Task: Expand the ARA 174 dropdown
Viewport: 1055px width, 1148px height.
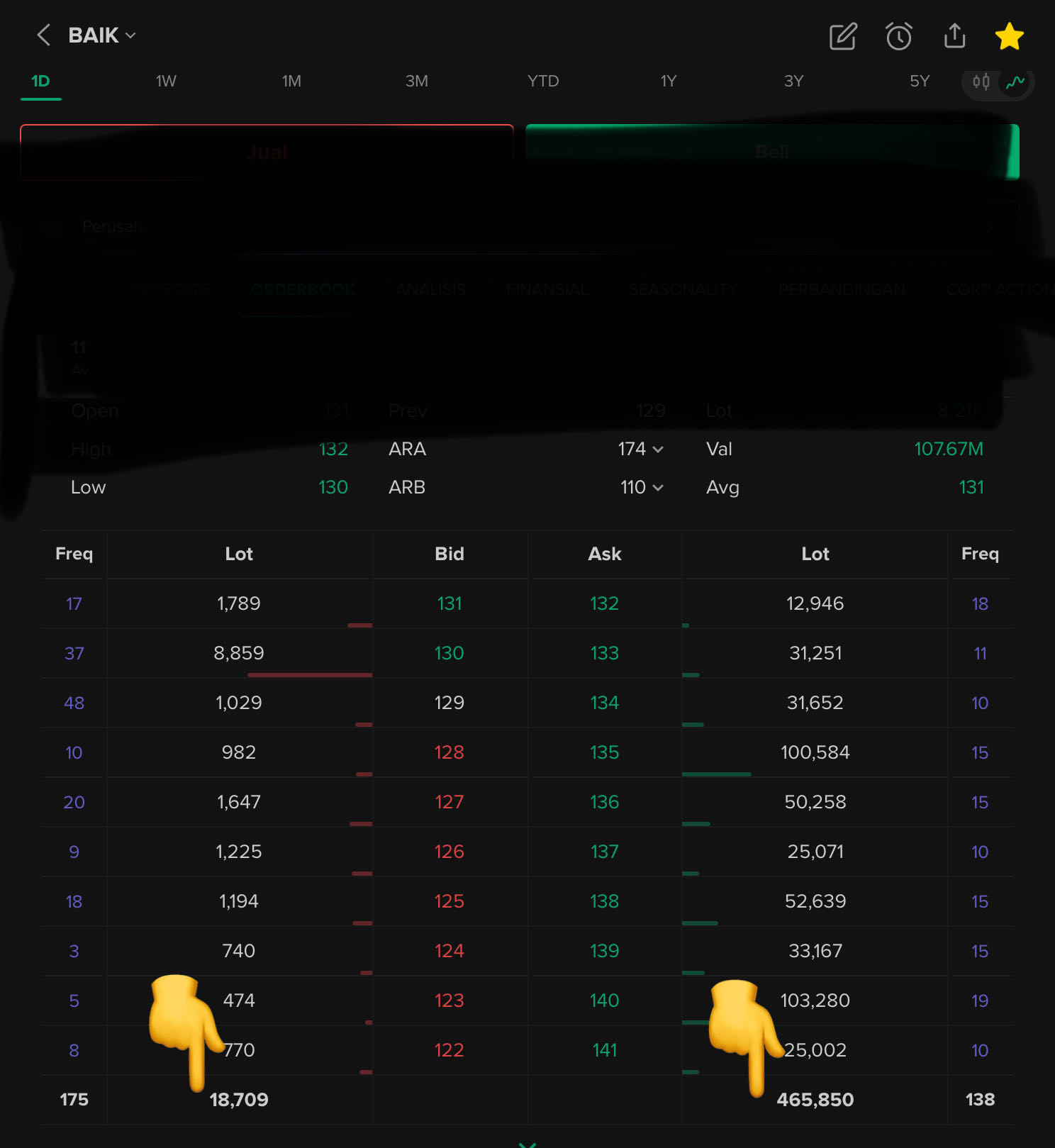Action: tap(641, 449)
